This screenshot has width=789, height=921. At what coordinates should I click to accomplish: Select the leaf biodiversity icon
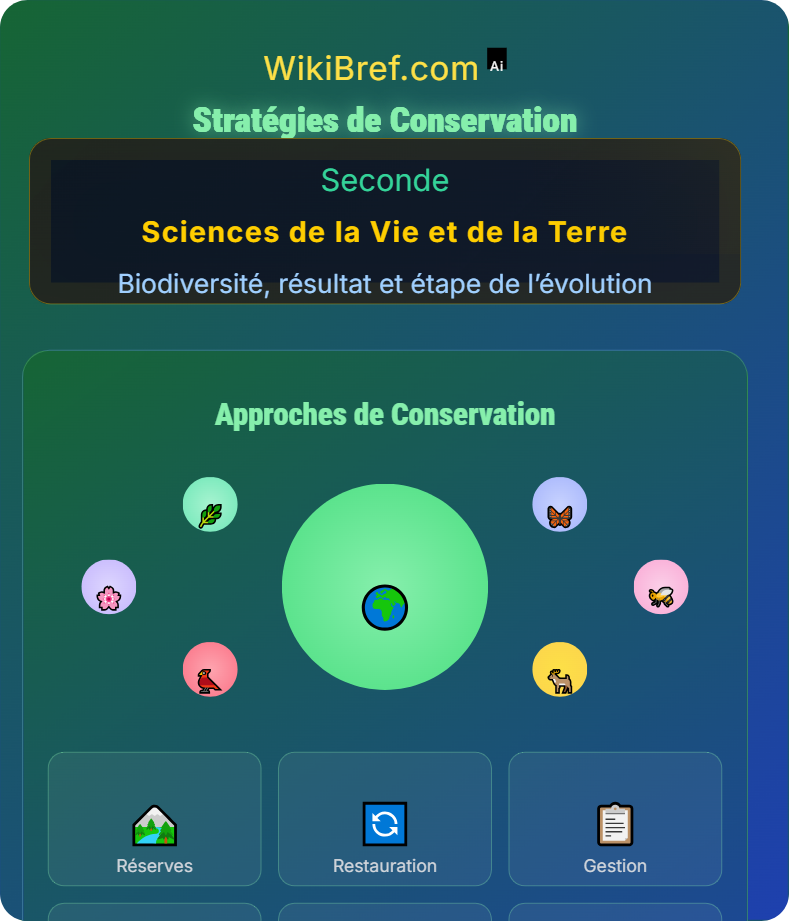point(210,504)
